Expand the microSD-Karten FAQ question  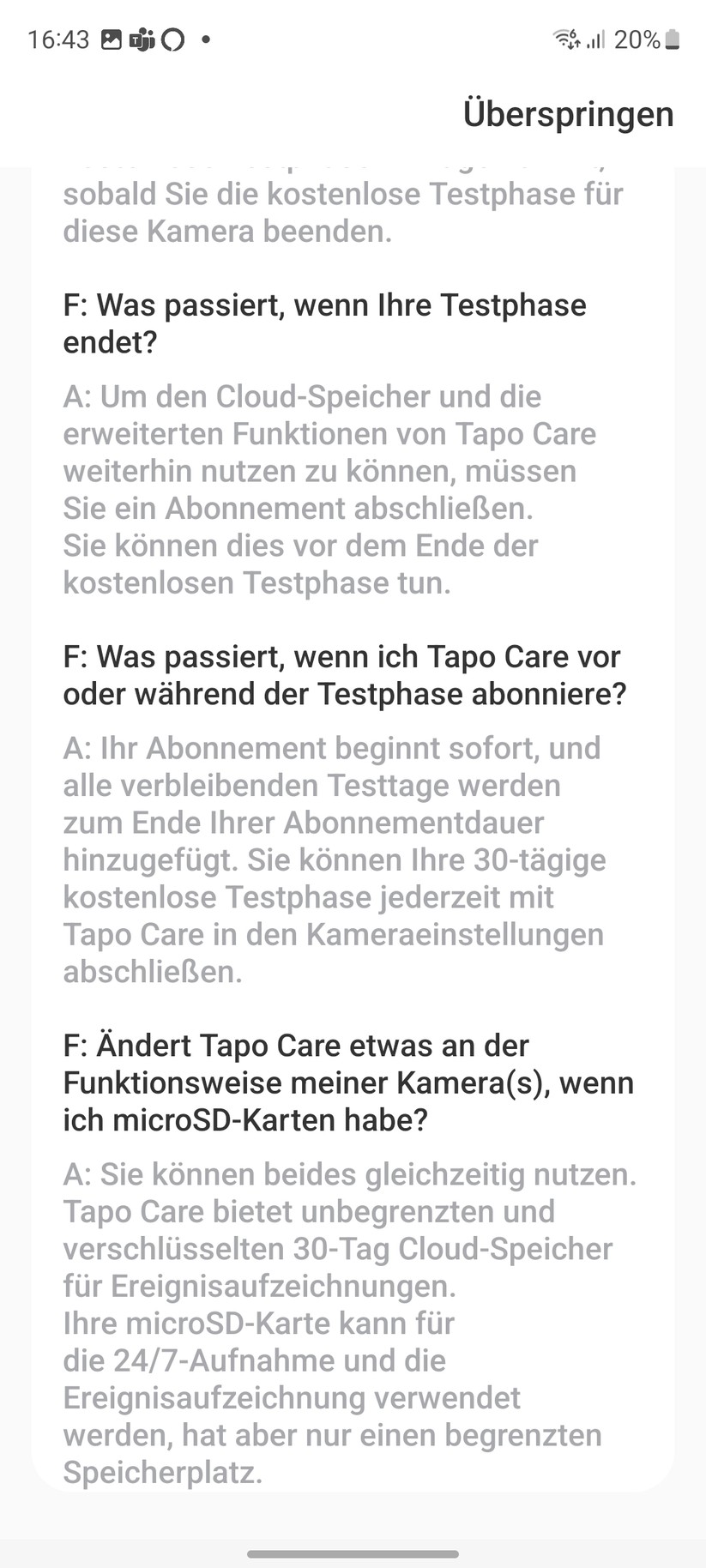348,1083
